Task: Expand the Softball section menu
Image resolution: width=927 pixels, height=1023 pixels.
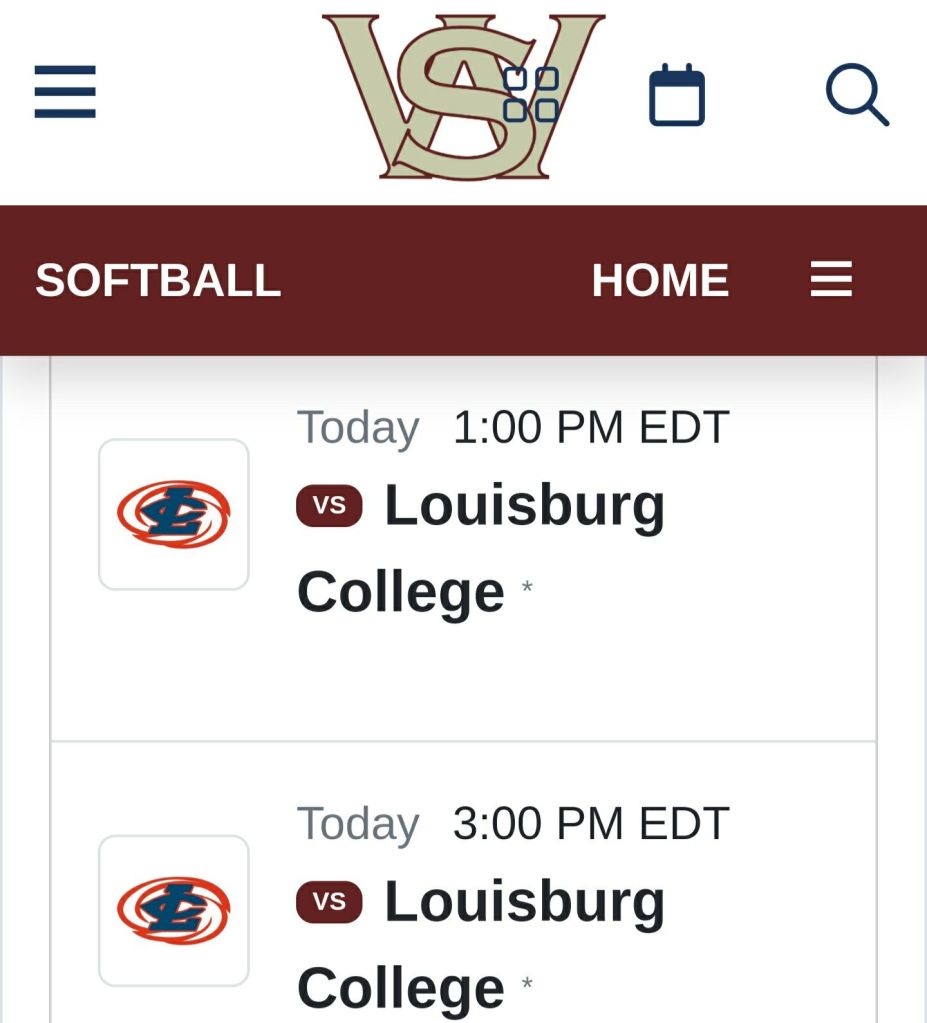Action: pyautogui.click(x=831, y=279)
